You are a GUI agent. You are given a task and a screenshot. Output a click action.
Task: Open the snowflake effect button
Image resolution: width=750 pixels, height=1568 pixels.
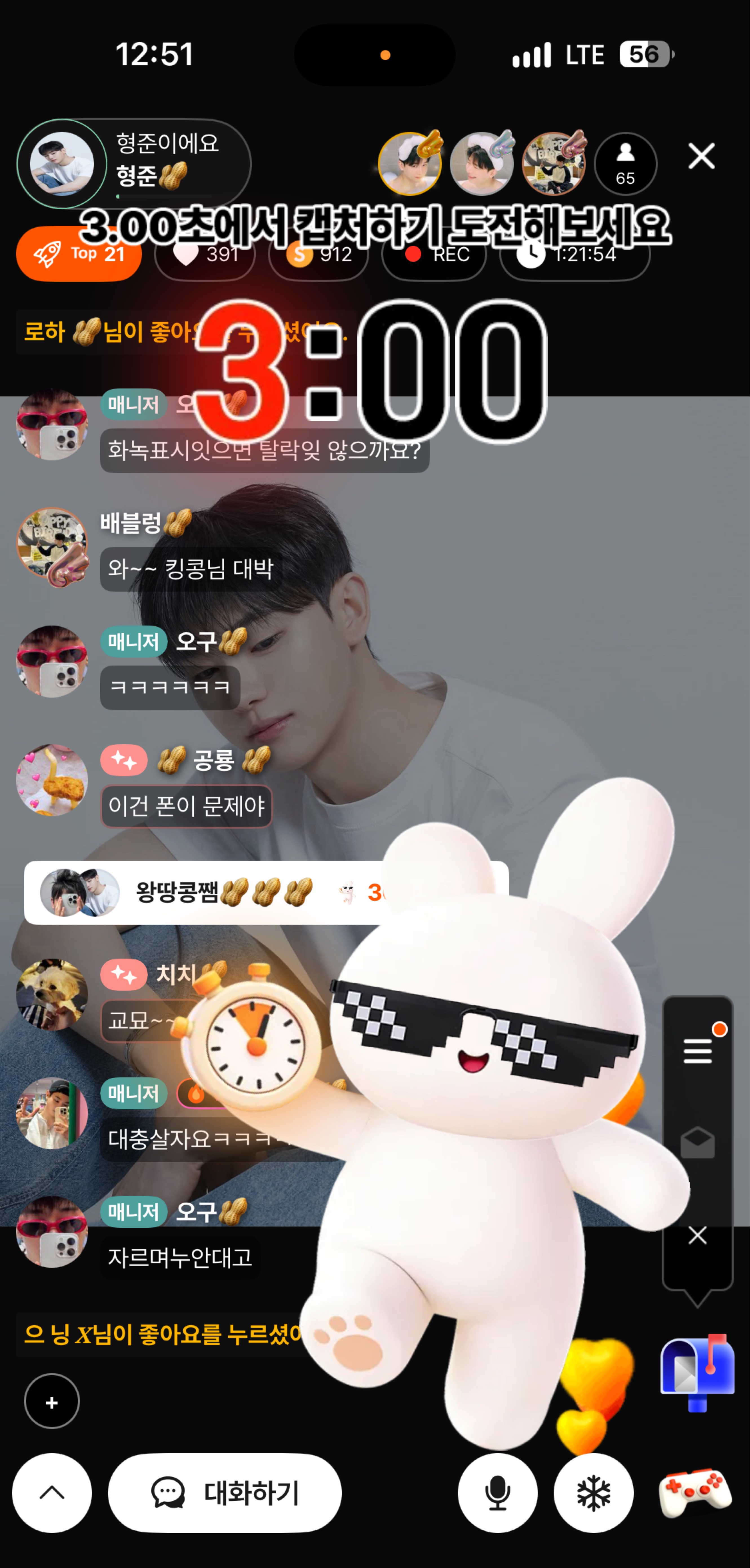click(x=594, y=1492)
